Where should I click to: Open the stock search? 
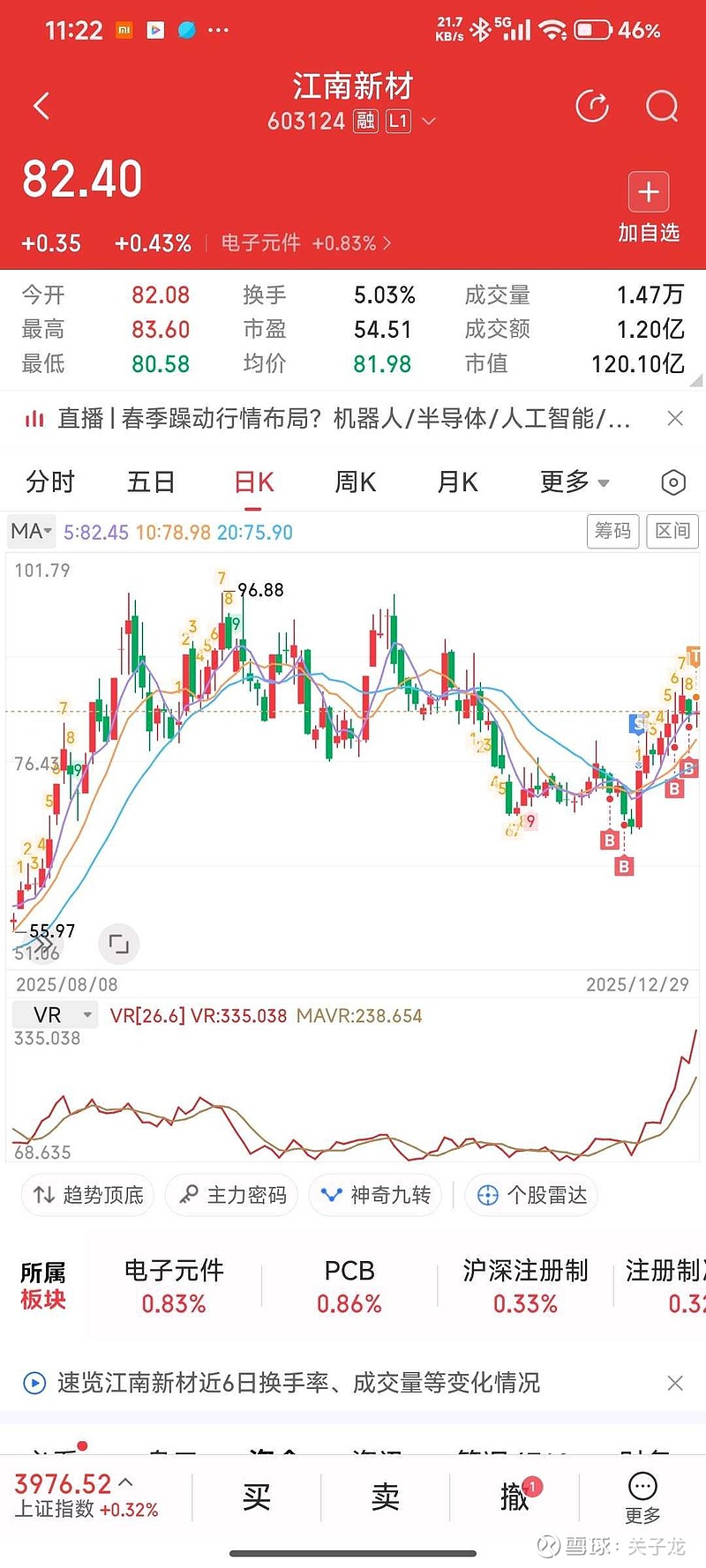661,106
